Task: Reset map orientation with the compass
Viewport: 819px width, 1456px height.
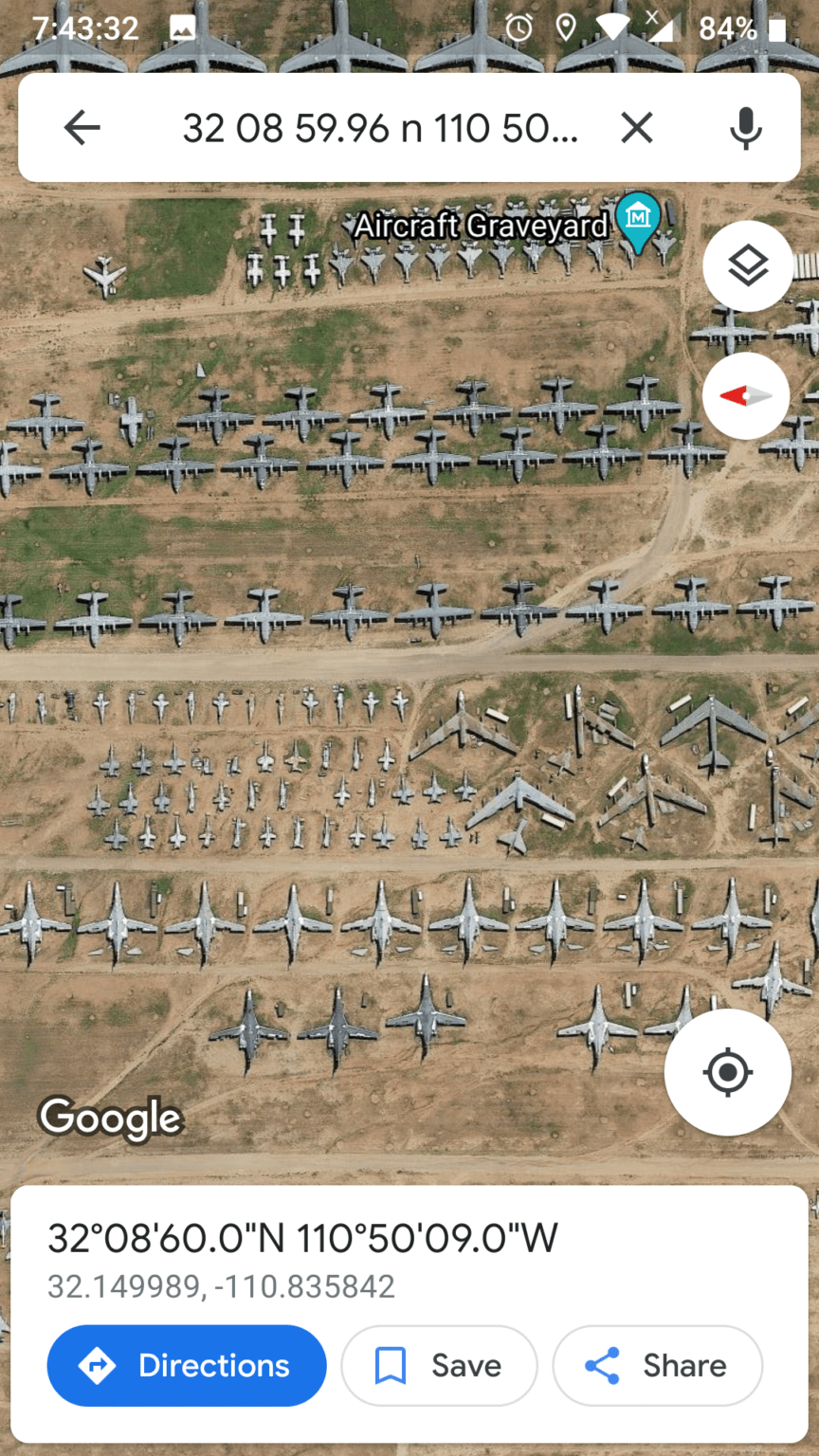Action: click(x=746, y=396)
